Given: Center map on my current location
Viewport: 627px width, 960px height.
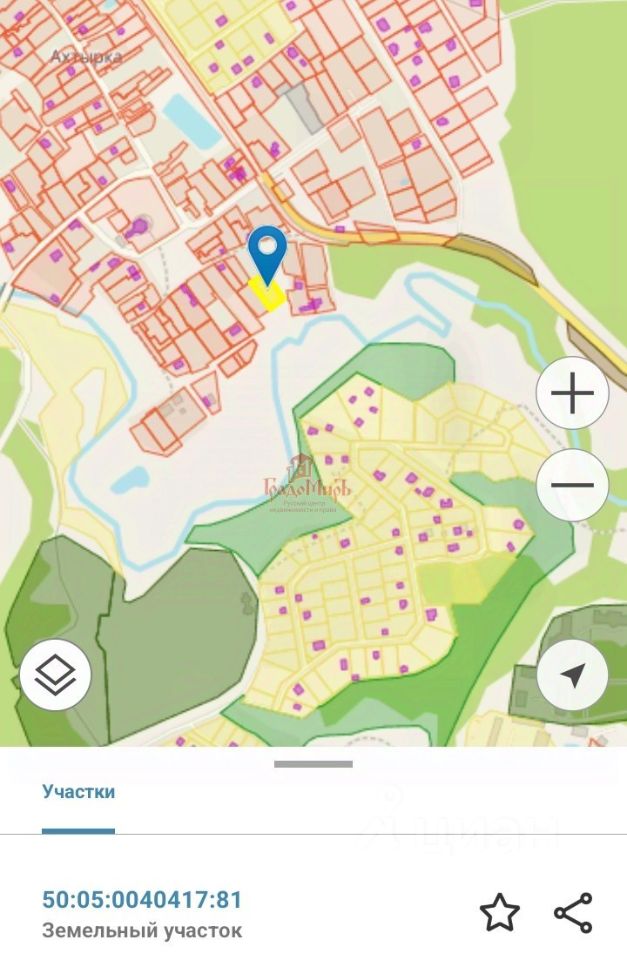Looking at the screenshot, I should [x=572, y=675].
